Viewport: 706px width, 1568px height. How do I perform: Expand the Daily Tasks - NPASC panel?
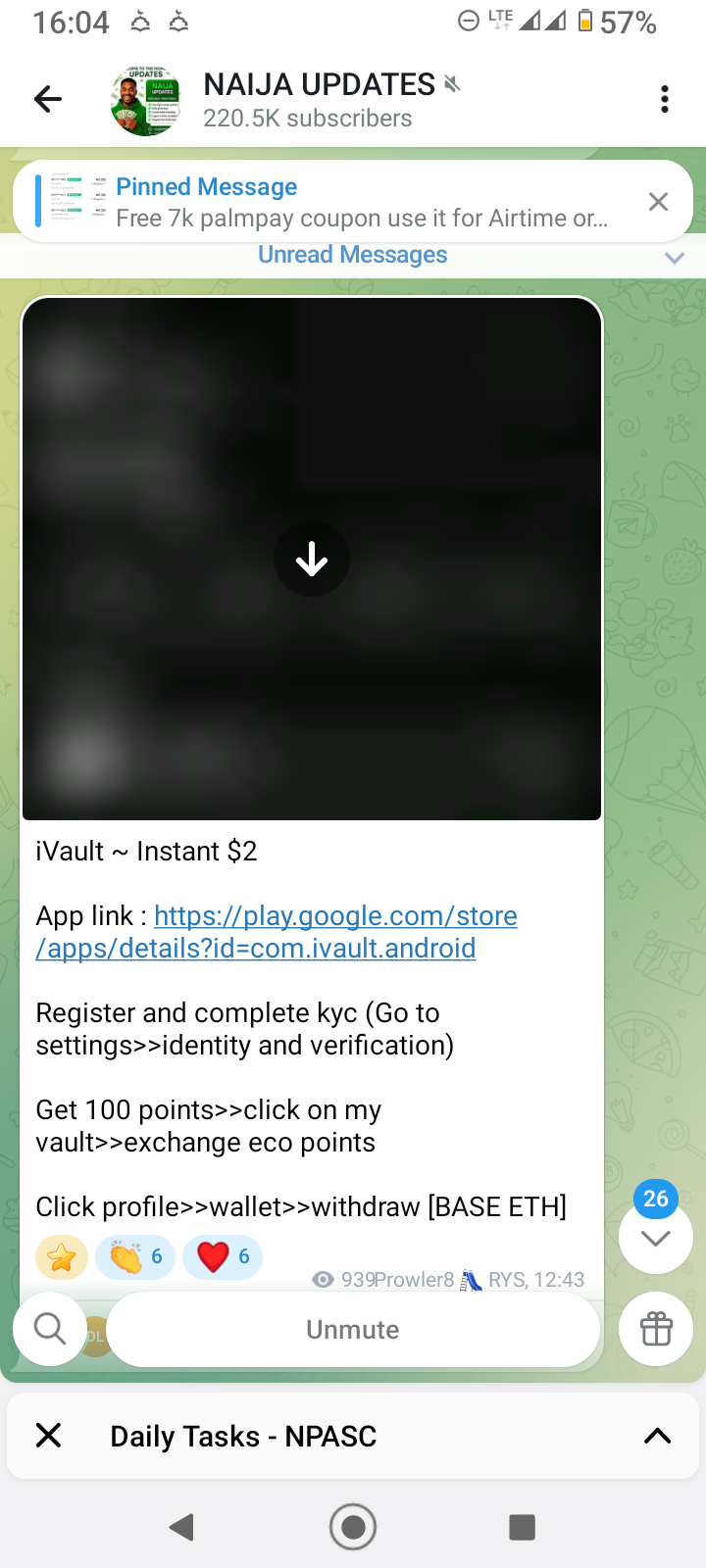point(657,1436)
